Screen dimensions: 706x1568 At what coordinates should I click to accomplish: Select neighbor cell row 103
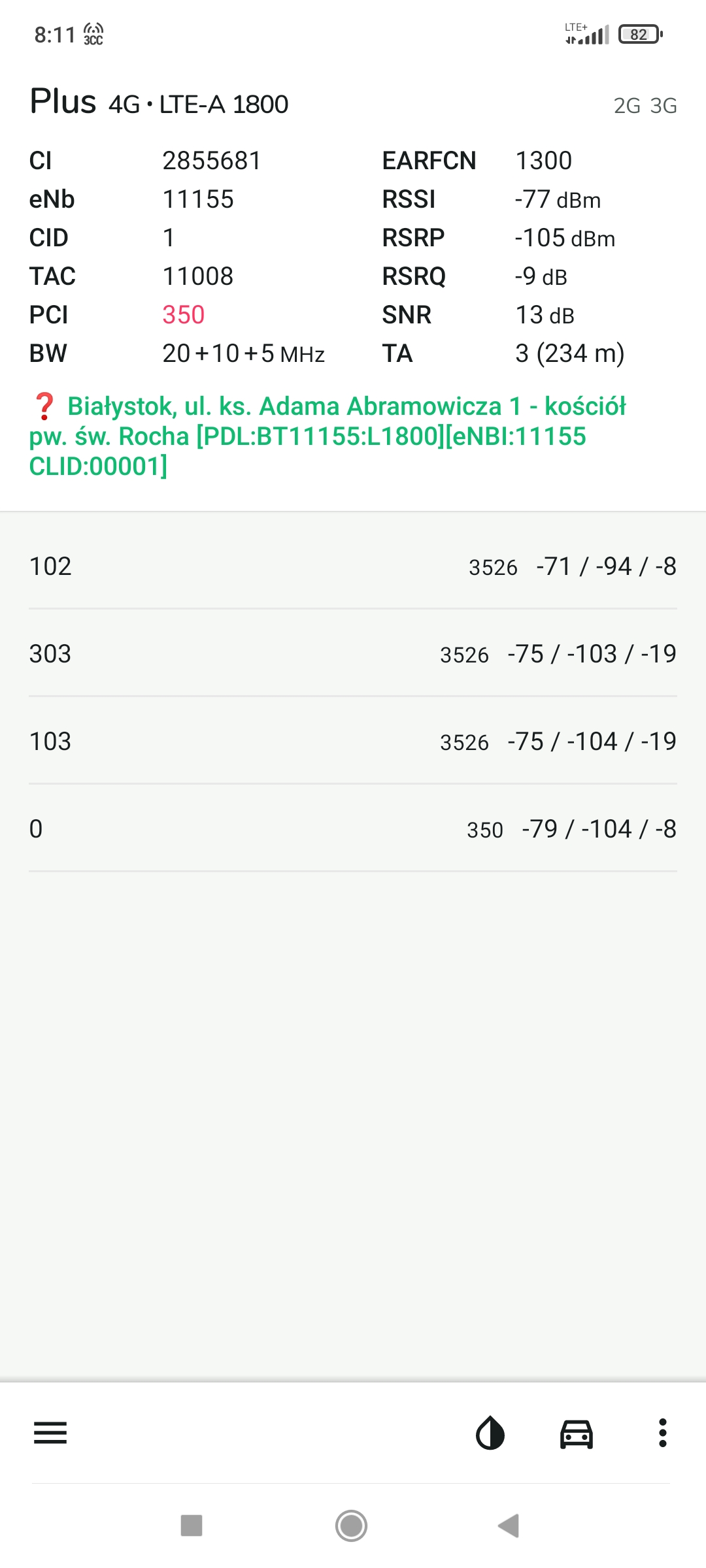pos(353,741)
